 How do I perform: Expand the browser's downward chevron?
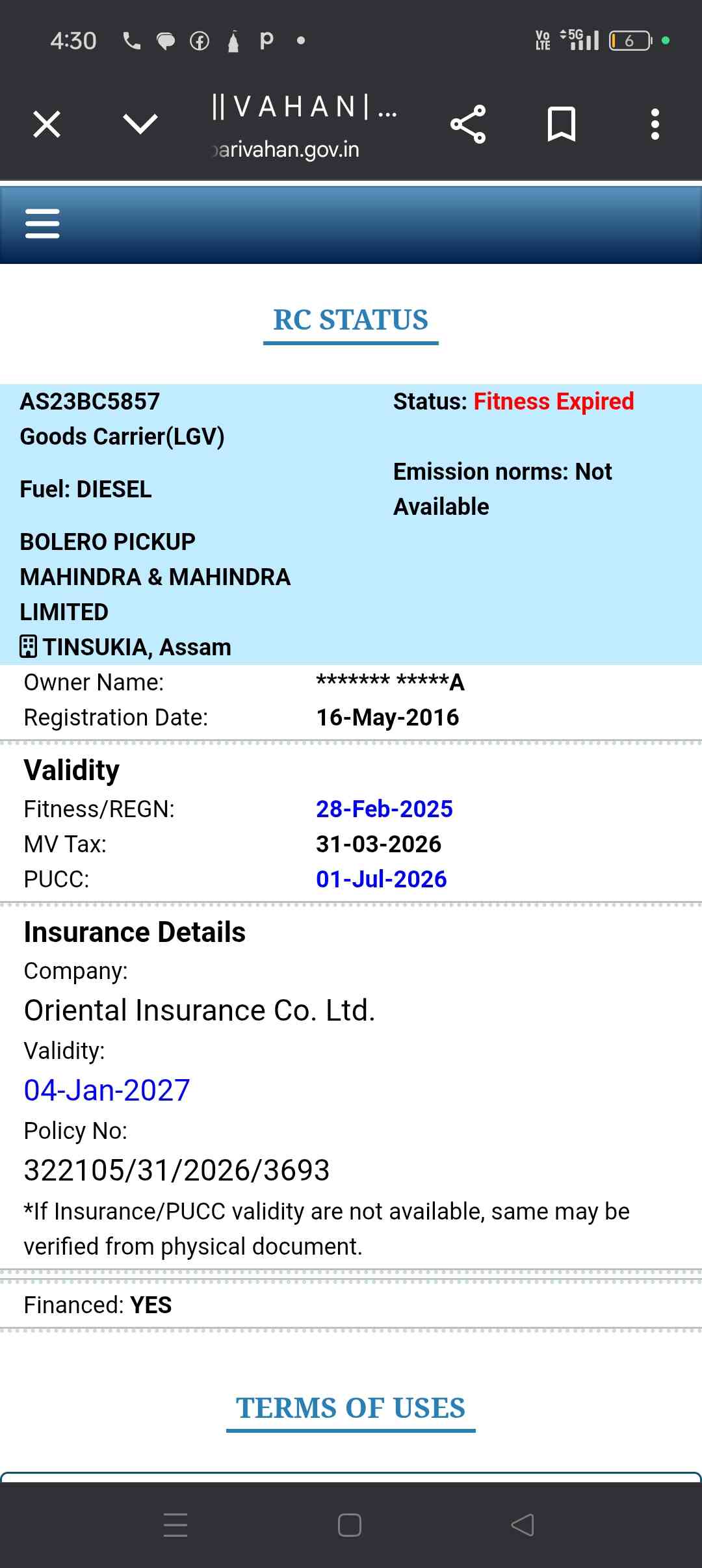click(x=140, y=124)
